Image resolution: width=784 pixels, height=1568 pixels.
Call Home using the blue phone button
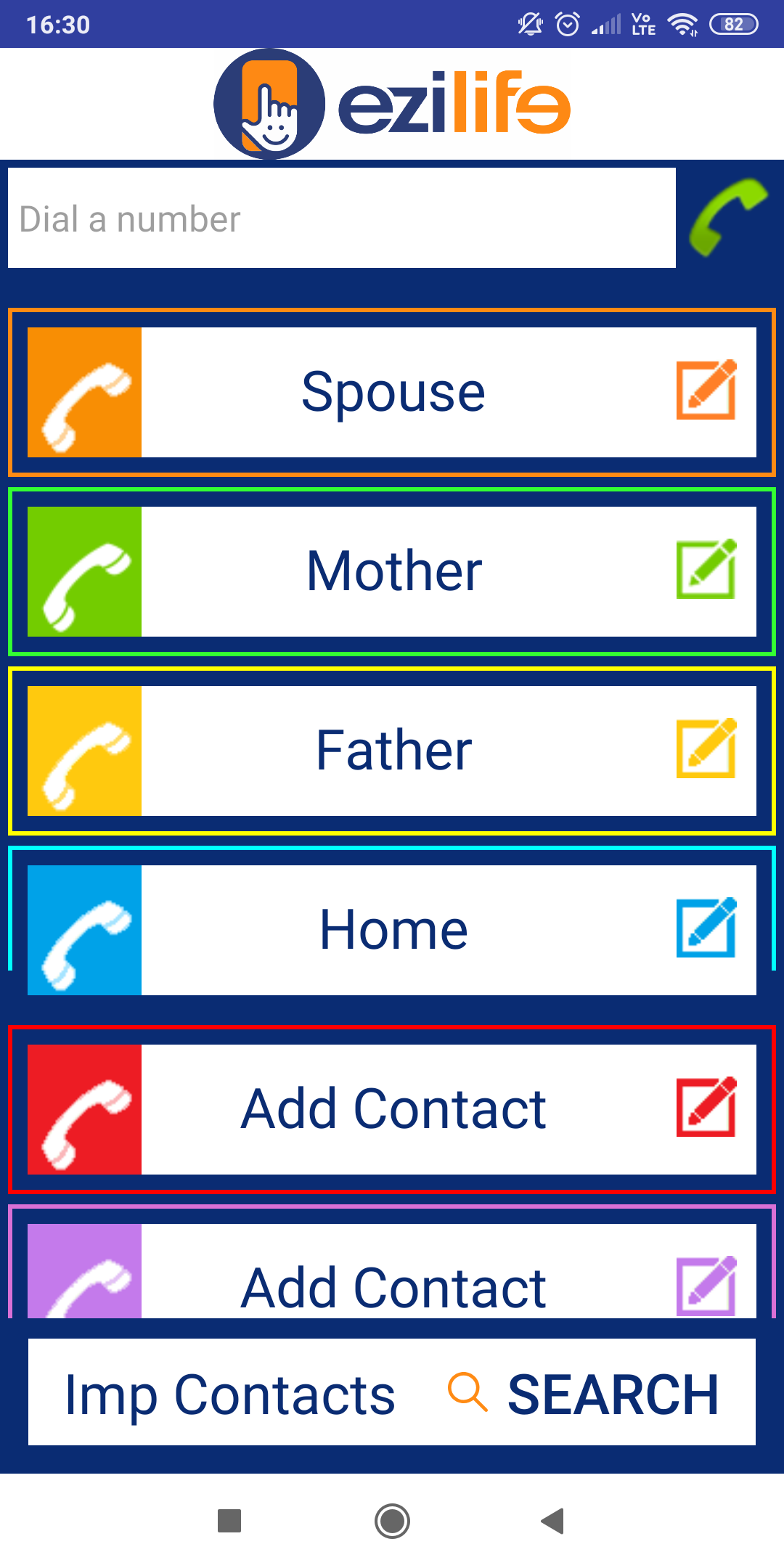(x=85, y=931)
